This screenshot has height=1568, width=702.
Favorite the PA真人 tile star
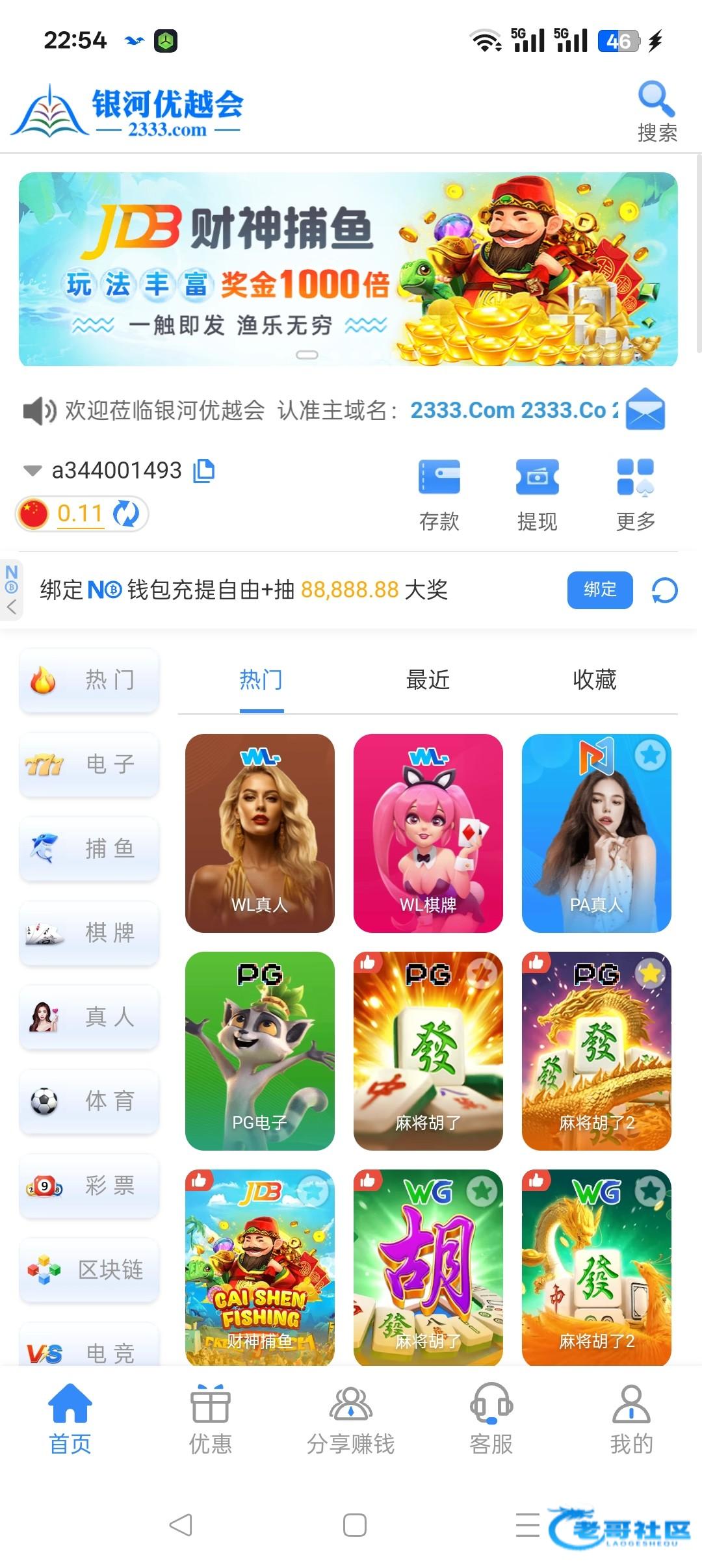pyautogui.click(x=651, y=755)
